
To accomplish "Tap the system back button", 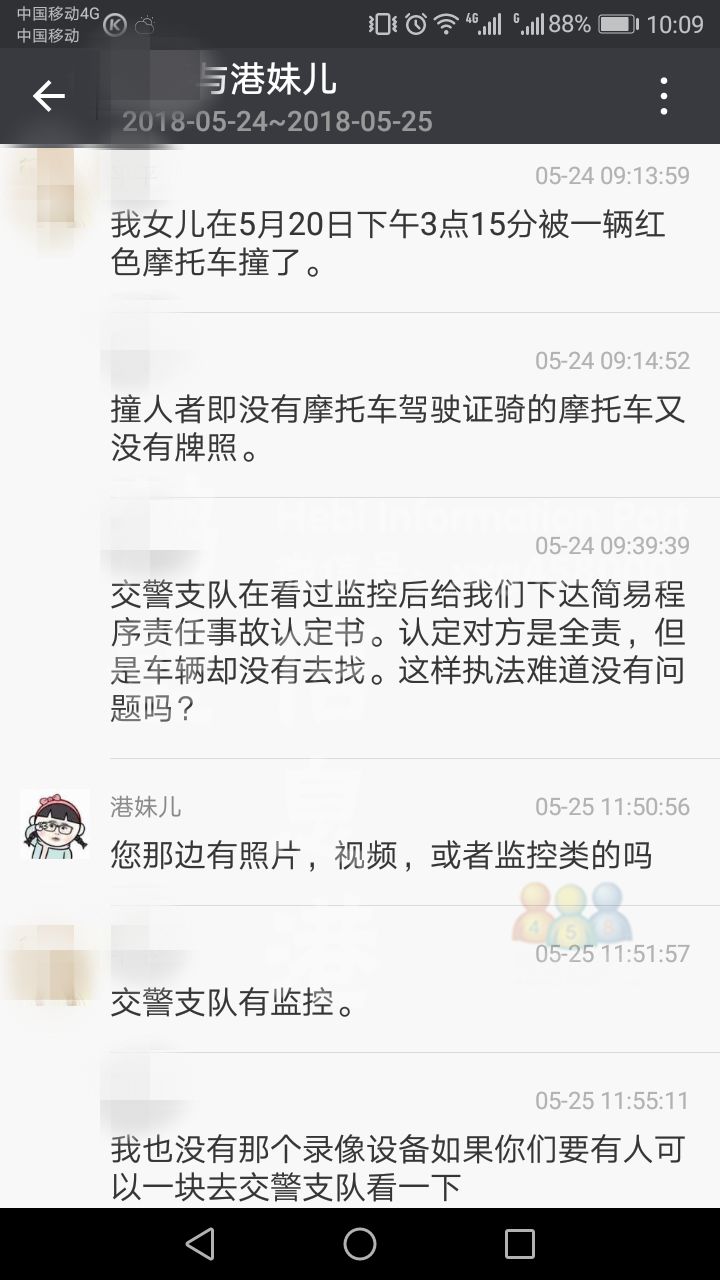I will [200, 1243].
